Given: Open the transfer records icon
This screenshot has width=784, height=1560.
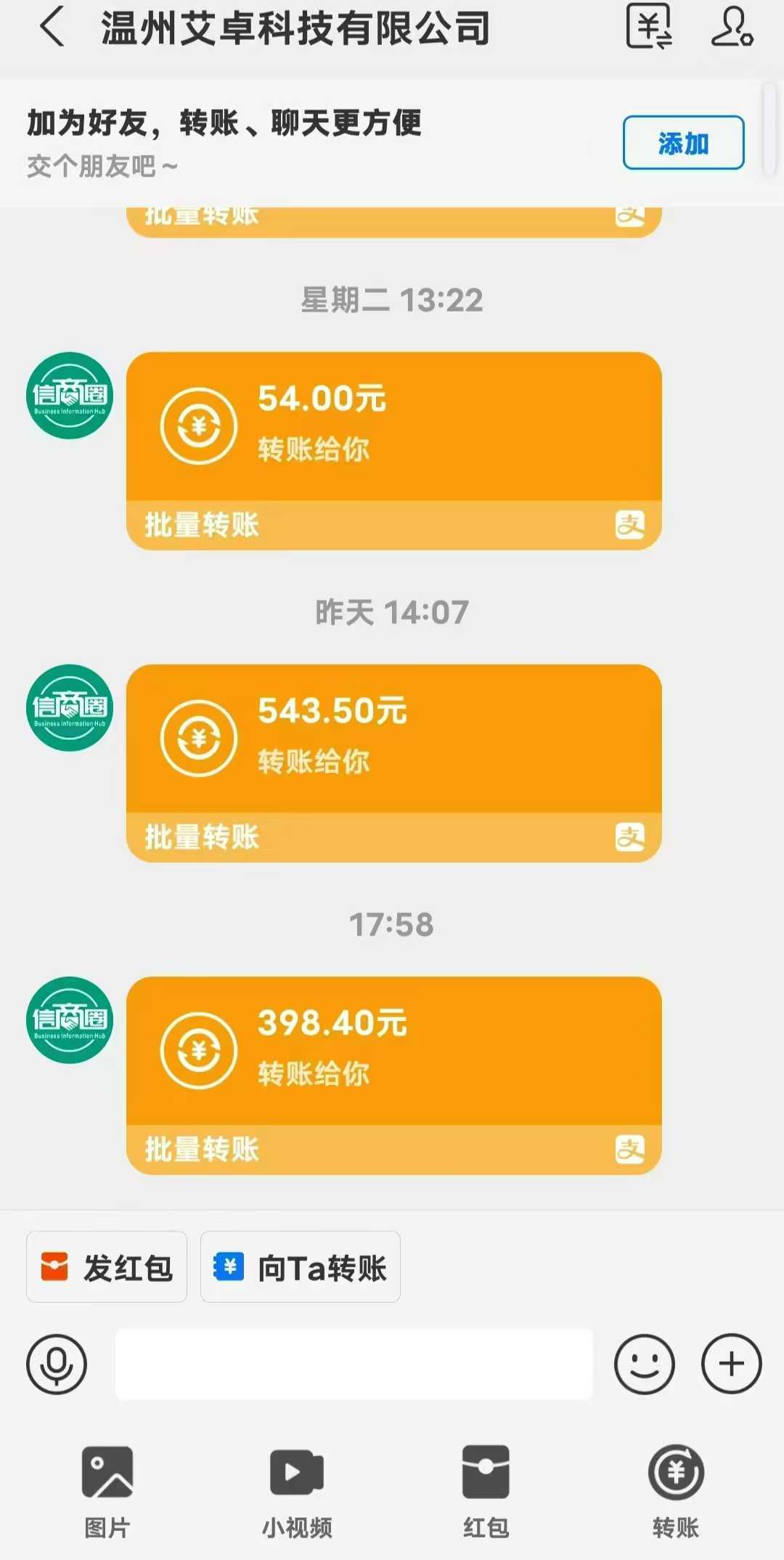Looking at the screenshot, I should [649, 27].
